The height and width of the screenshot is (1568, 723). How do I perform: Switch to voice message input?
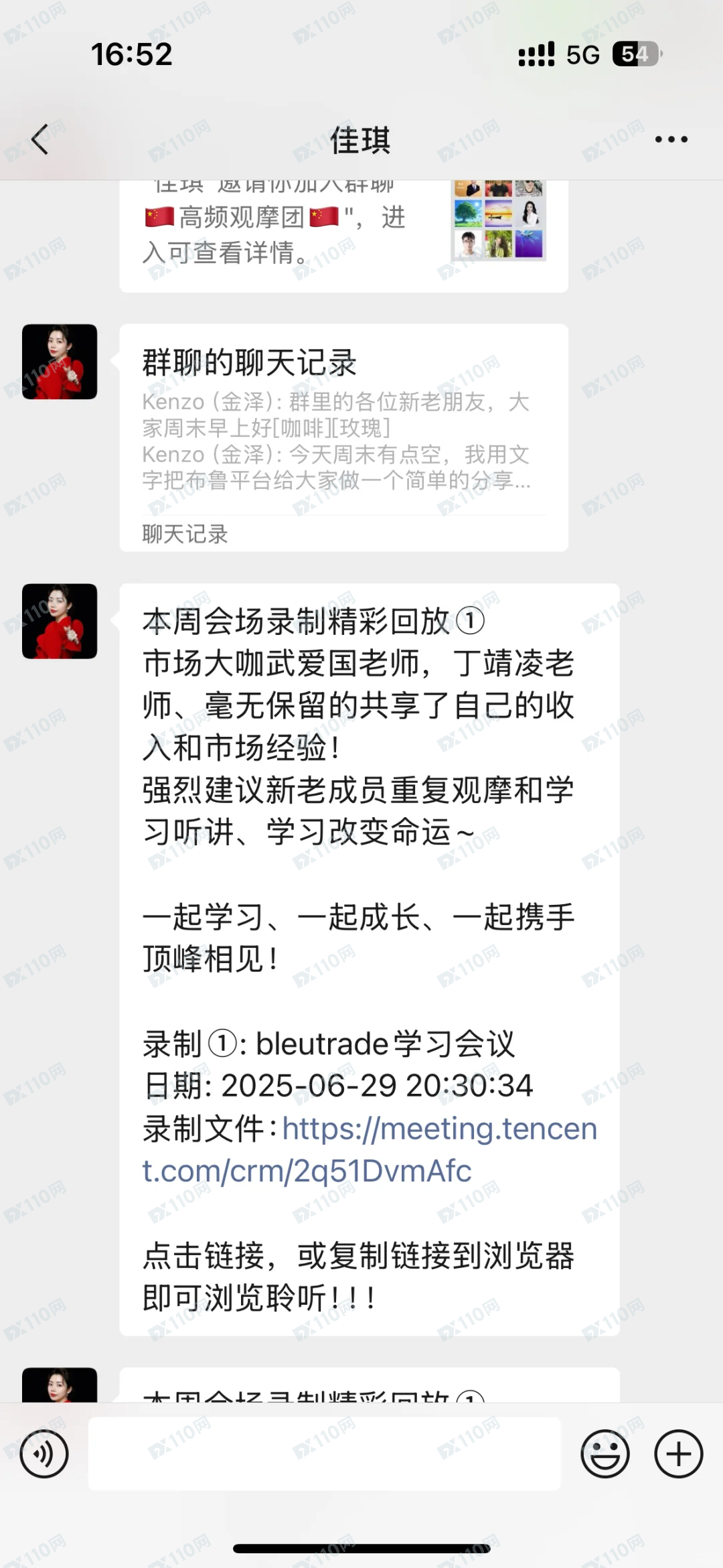tap(44, 1454)
